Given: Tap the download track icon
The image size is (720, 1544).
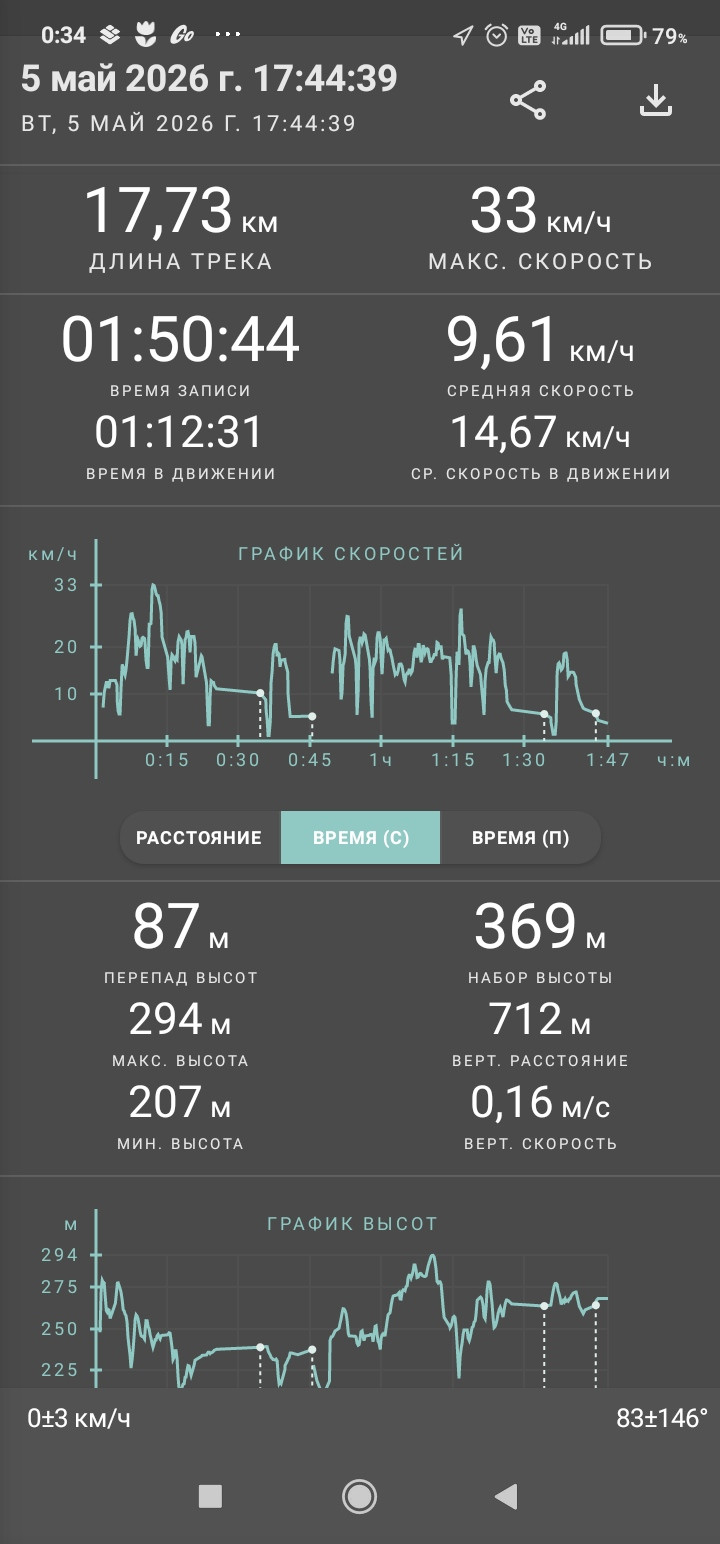Looking at the screenshot, I should coord(656,101).
